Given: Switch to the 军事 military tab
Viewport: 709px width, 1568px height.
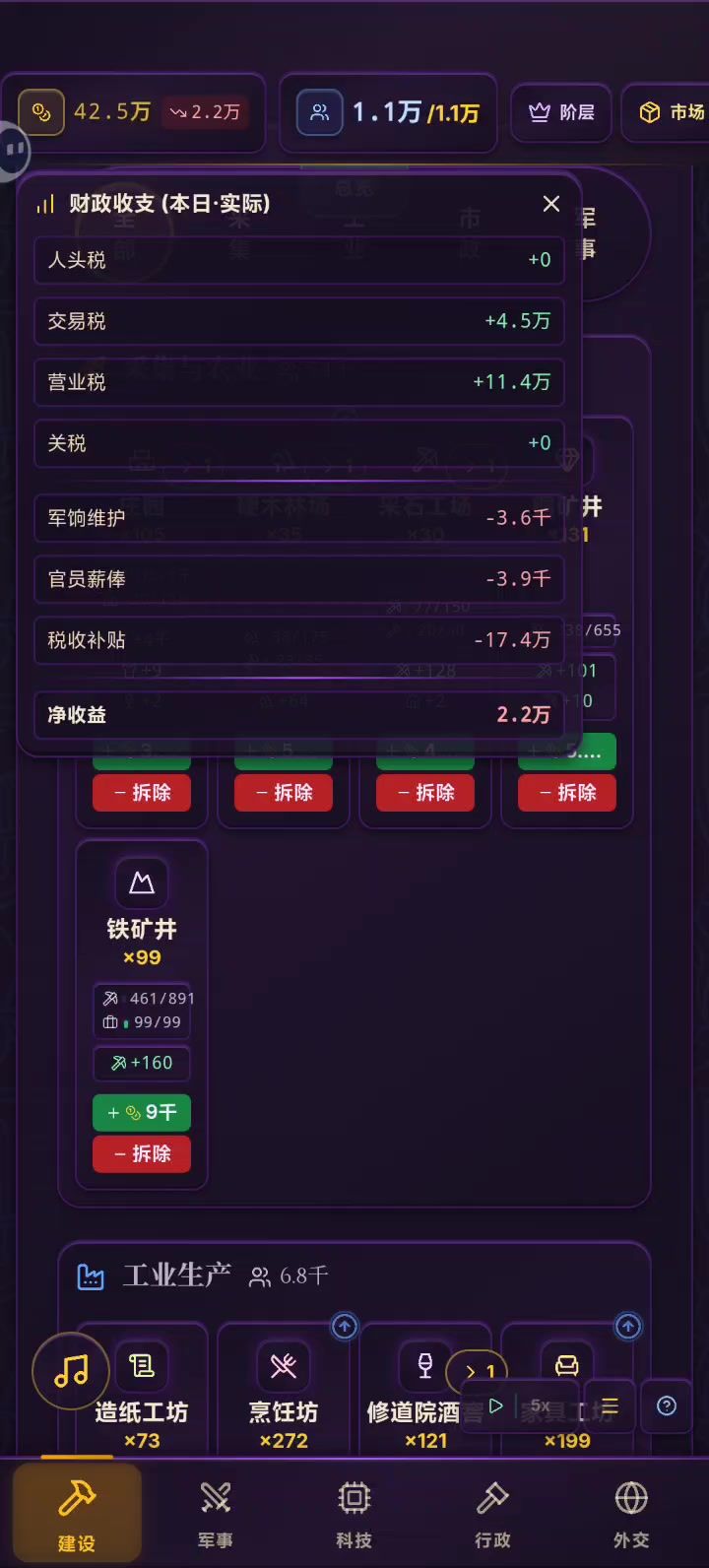Looking at the screenshot, I should pyautogui.click(x=216, y=1511).
